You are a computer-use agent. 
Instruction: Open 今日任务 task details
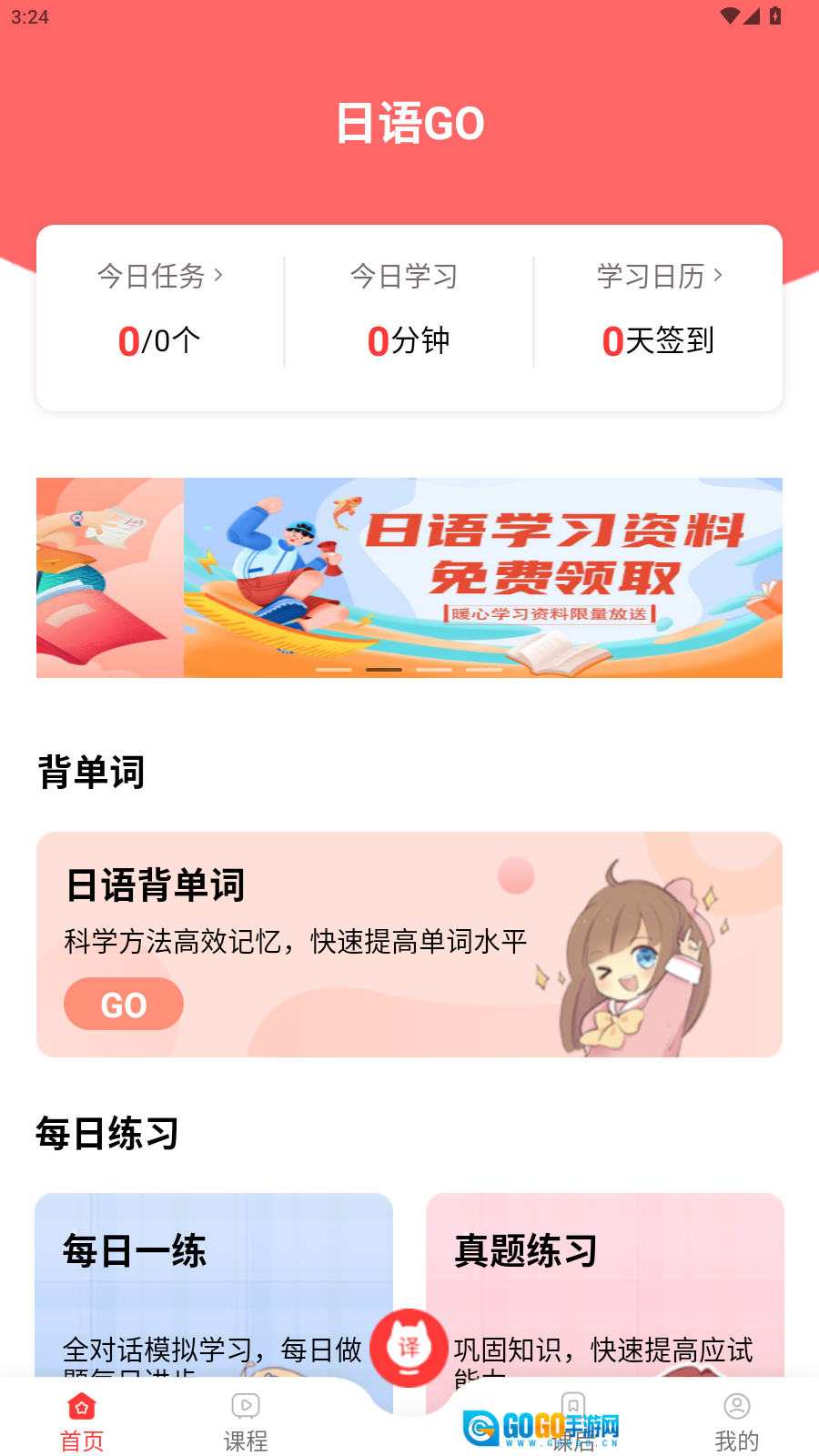click(x=160, y=276)
